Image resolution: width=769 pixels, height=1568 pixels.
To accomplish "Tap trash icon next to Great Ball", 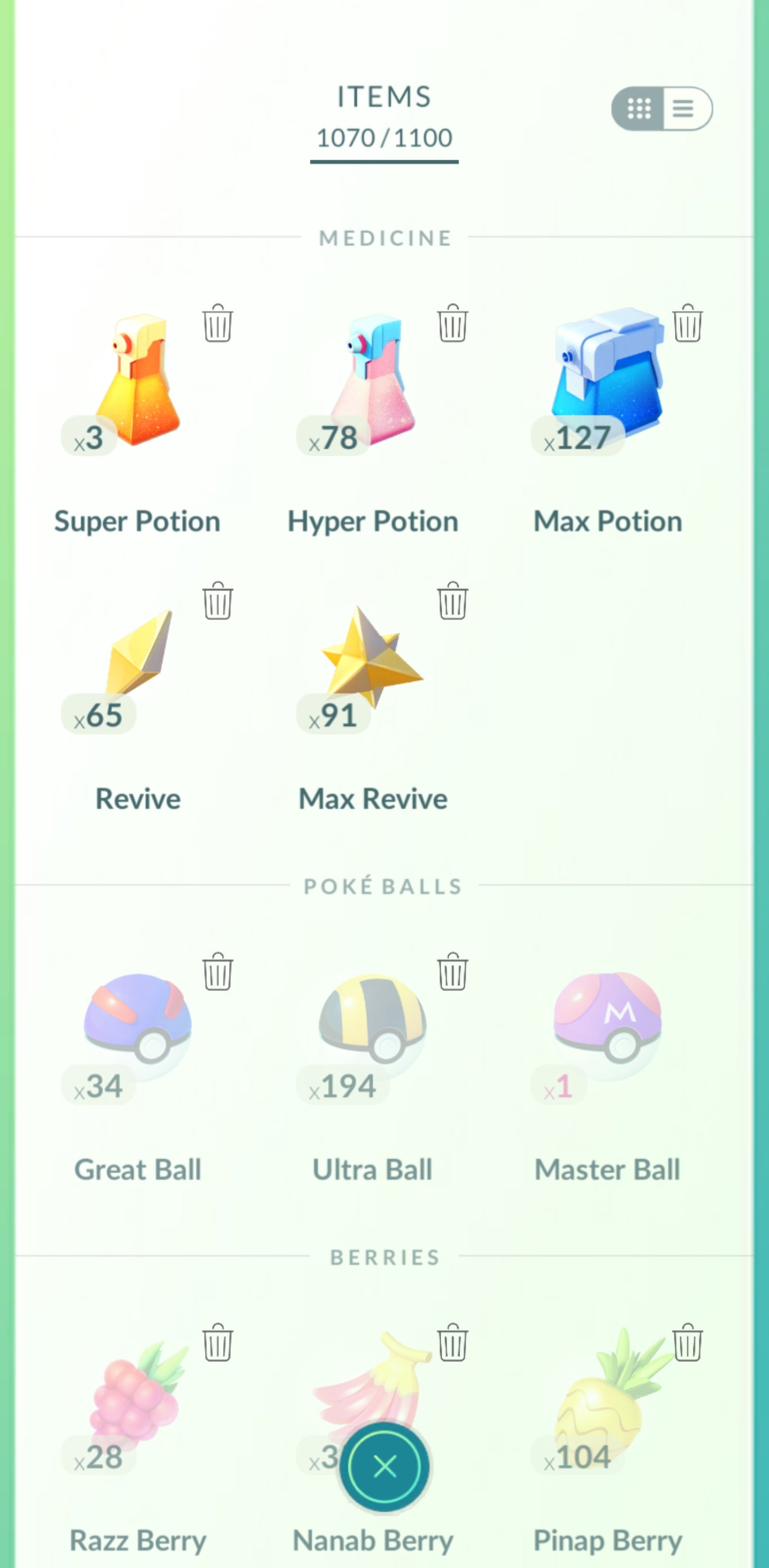I will point(217,972).
